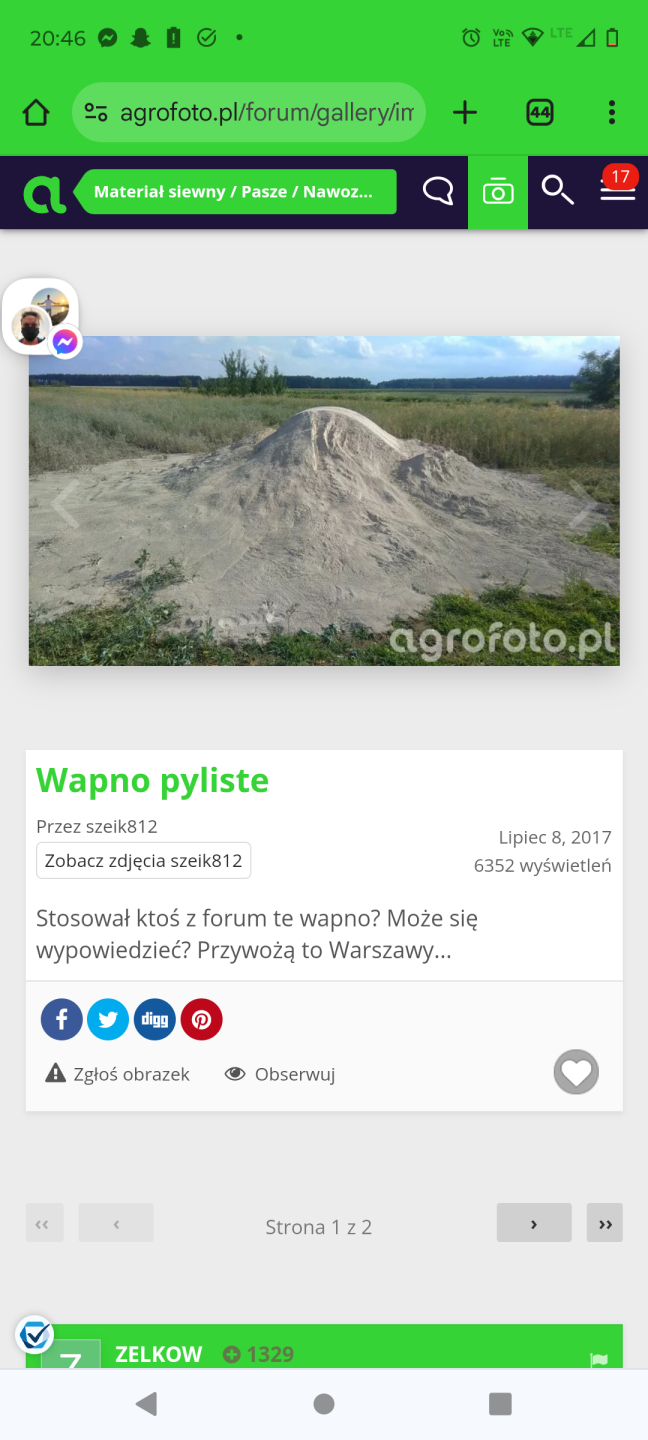
Task: Go to the browser home page
Action: click(x=36, y=113)
